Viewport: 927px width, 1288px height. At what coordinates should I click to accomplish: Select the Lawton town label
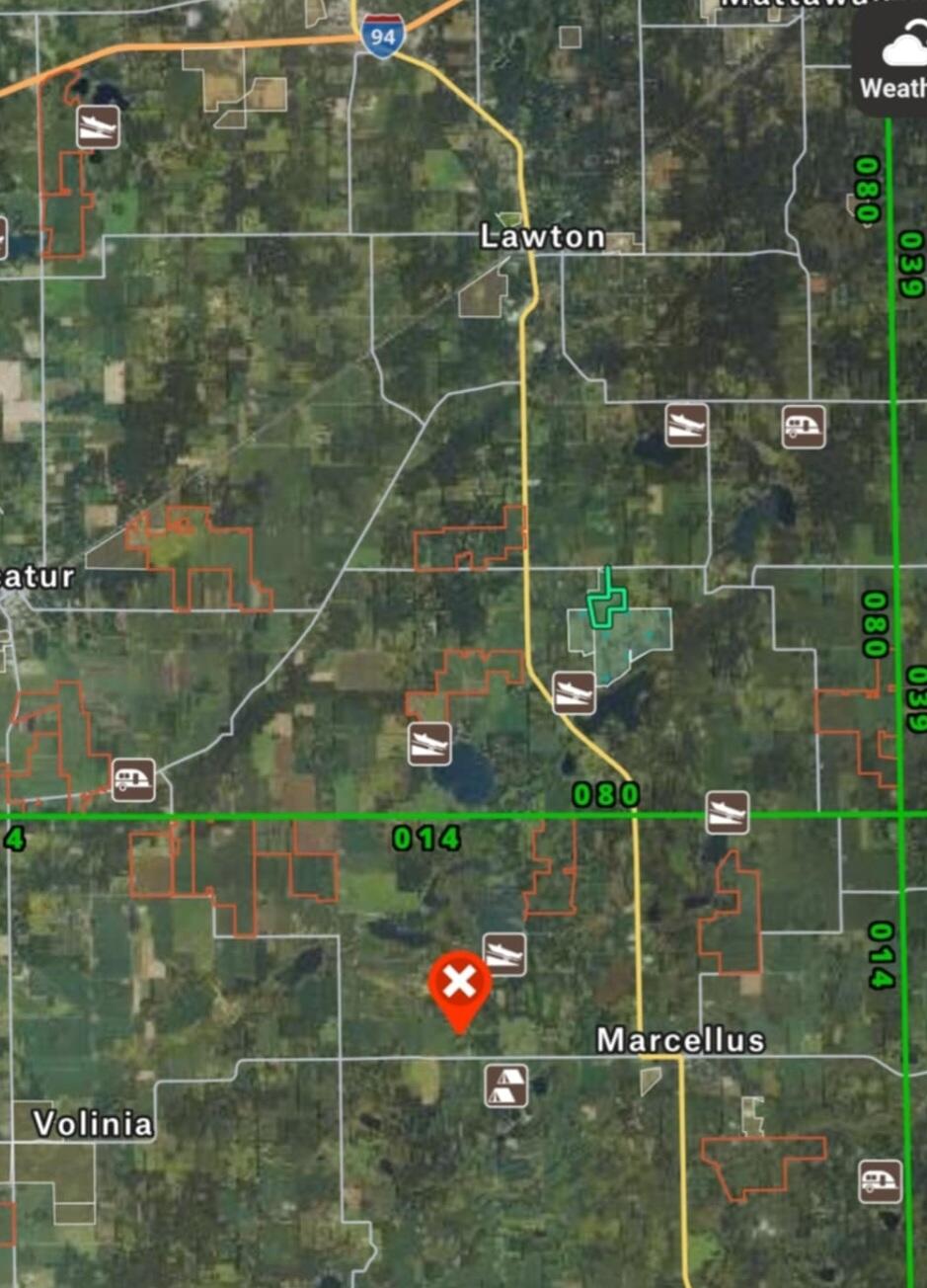(x=541, y=237)
